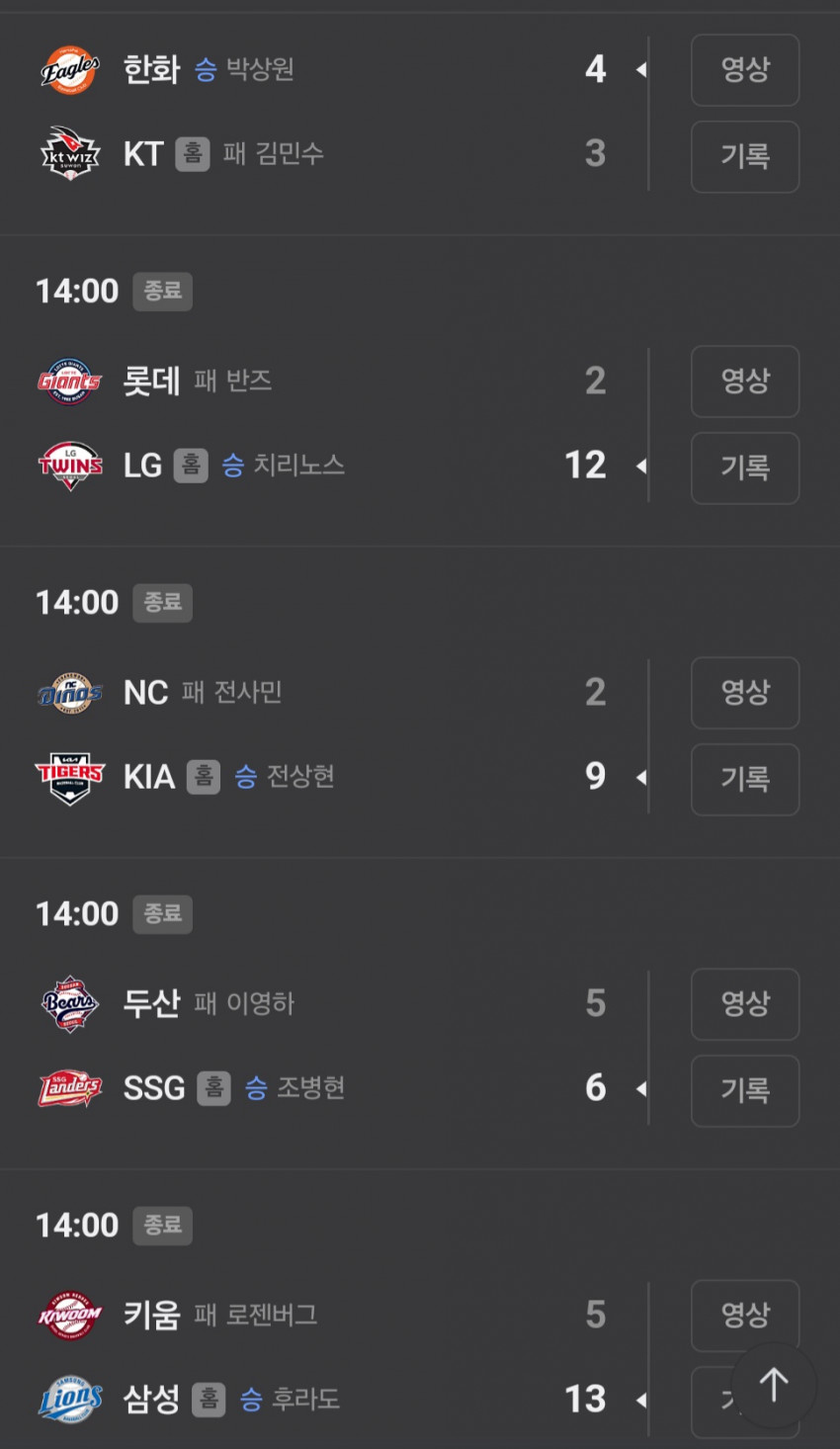This screenshot has width=840, height=1449.
Task: Open 기록 for the NC vs KIA game
Action: pyautogui.click(x=745, y=779)
